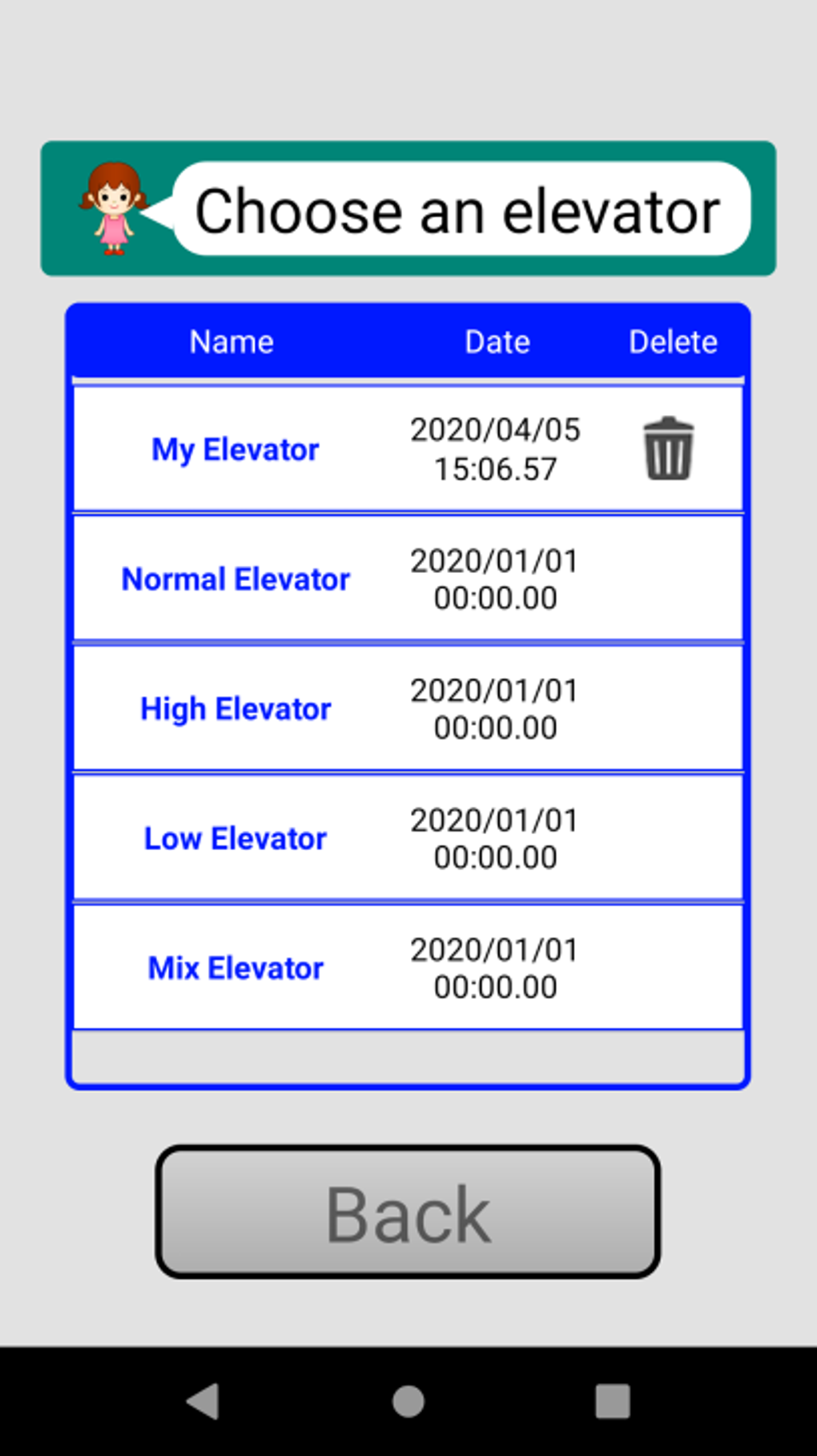817x1456 pixels.
Task: Tap the Name column header
Action: click(231, 341)
